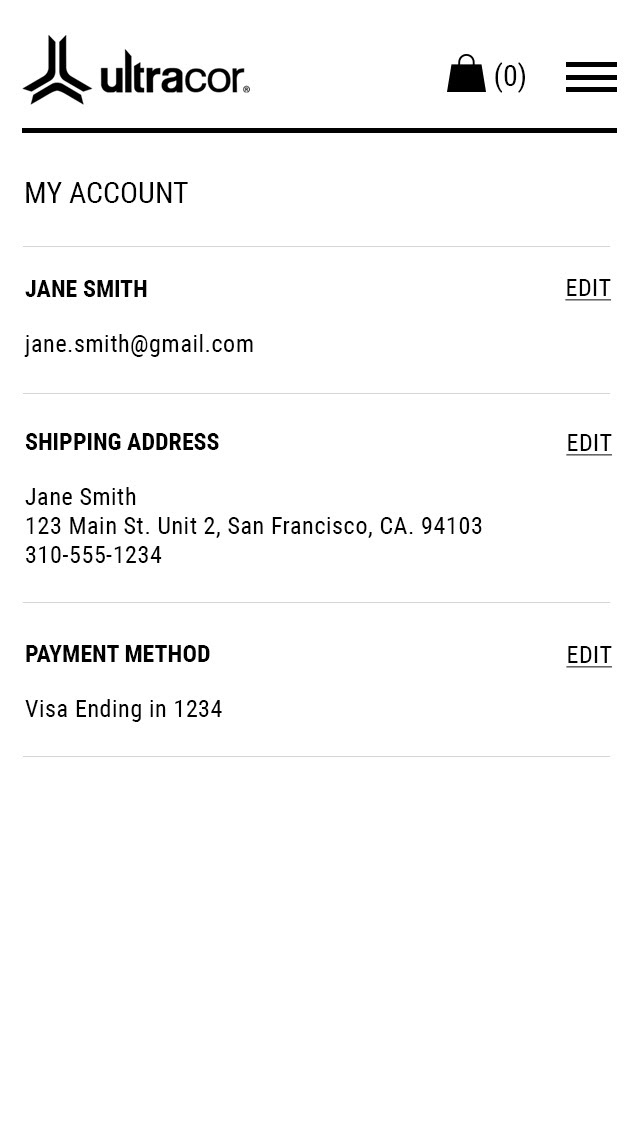Tap the Ultracor logo to go home

(x=136, y=70)
